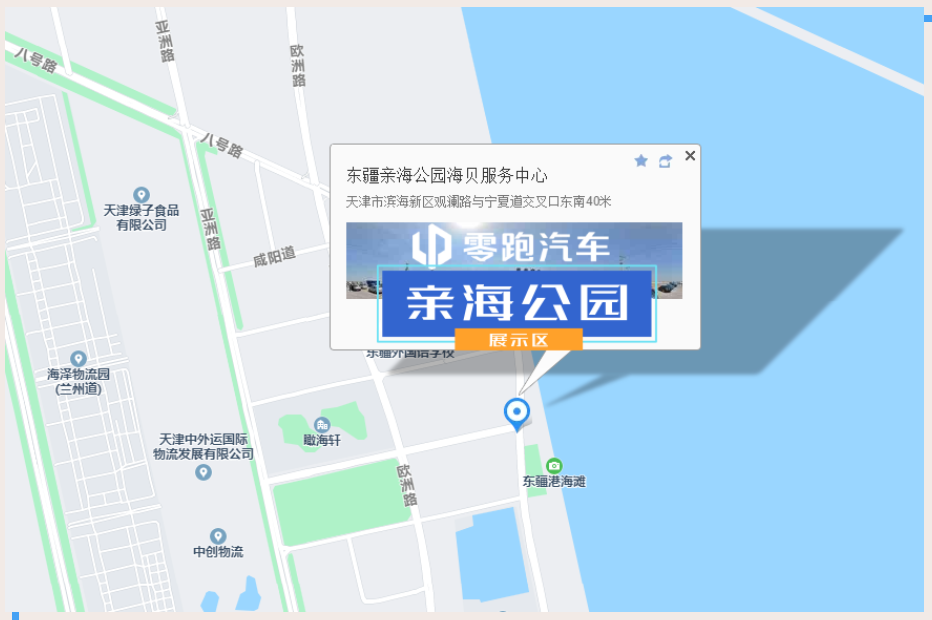Screen dimensions: 932x620
Task: Select the 海泽物流园 marker
Action: (x=78, y=359)
